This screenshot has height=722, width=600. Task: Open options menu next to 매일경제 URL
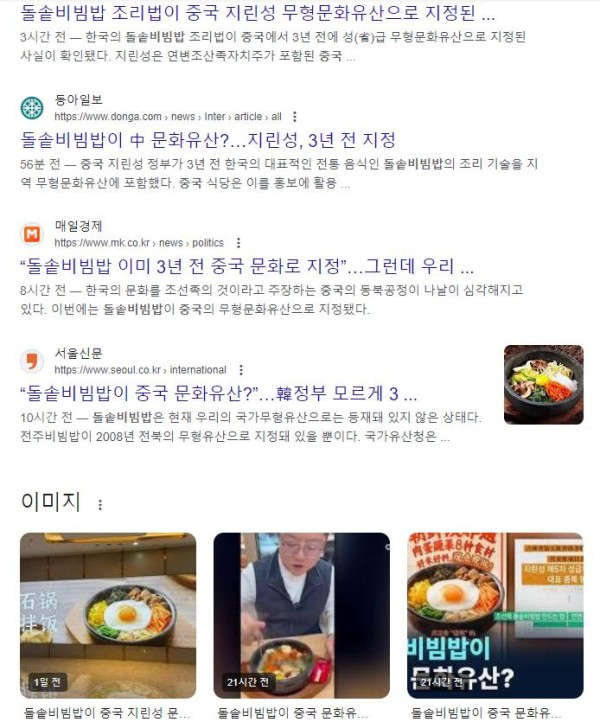point(238,243)
